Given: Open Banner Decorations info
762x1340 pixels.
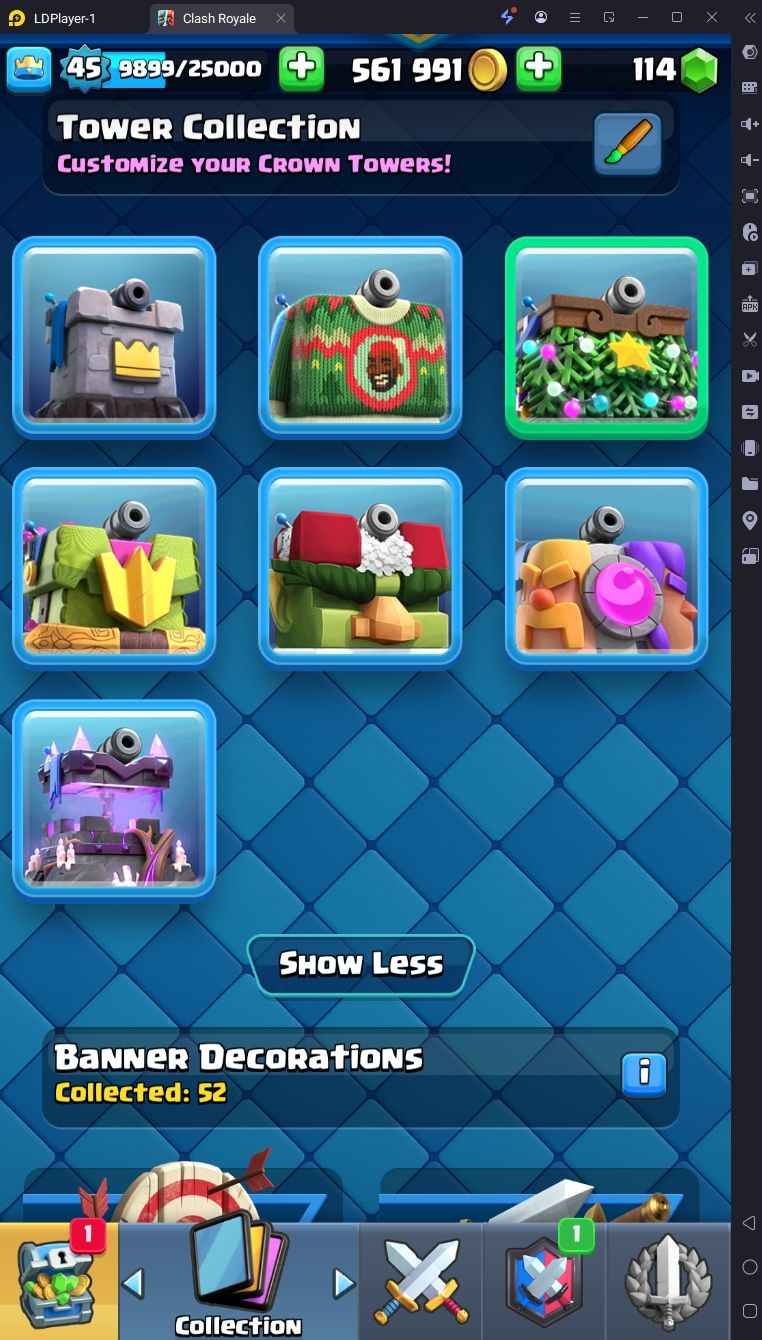Looking at the screenshot, I should [644, 1074].
